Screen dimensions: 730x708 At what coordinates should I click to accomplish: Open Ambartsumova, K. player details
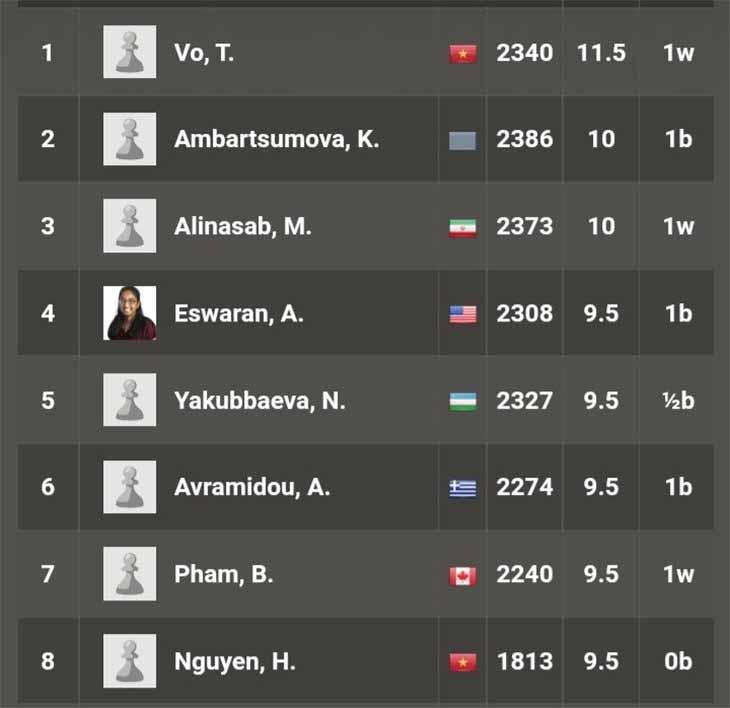(365, 139)
